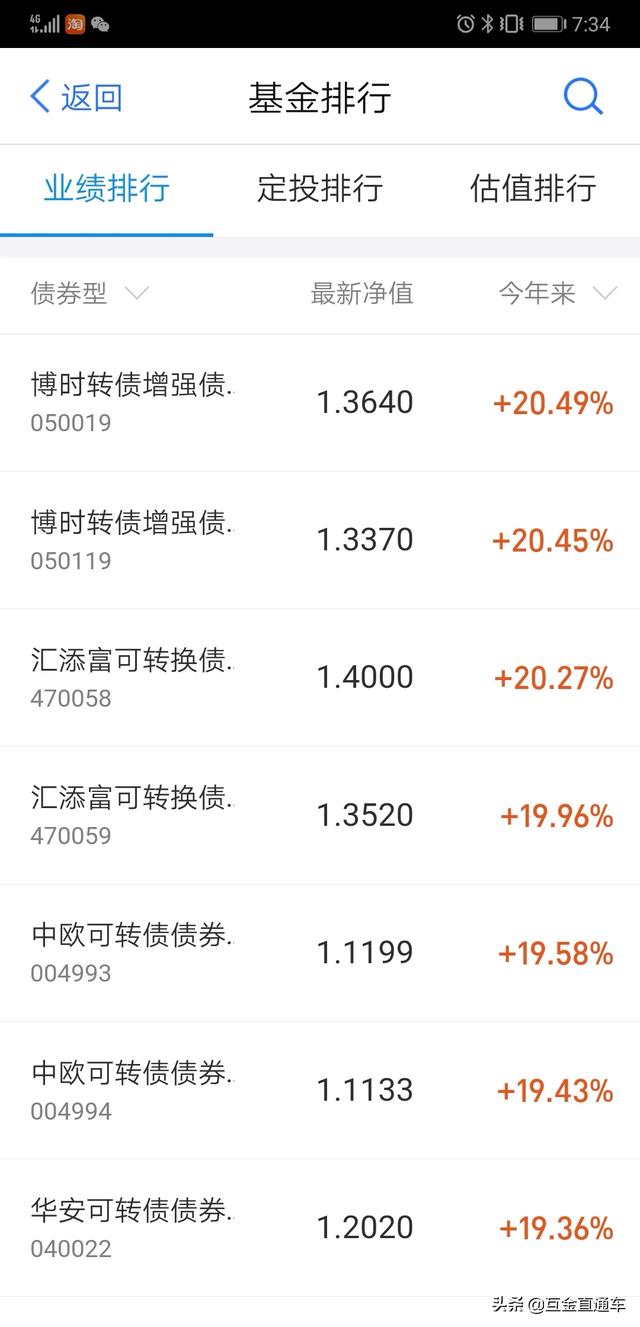
Task: Go back with the 返回 button
Action: 76,97
